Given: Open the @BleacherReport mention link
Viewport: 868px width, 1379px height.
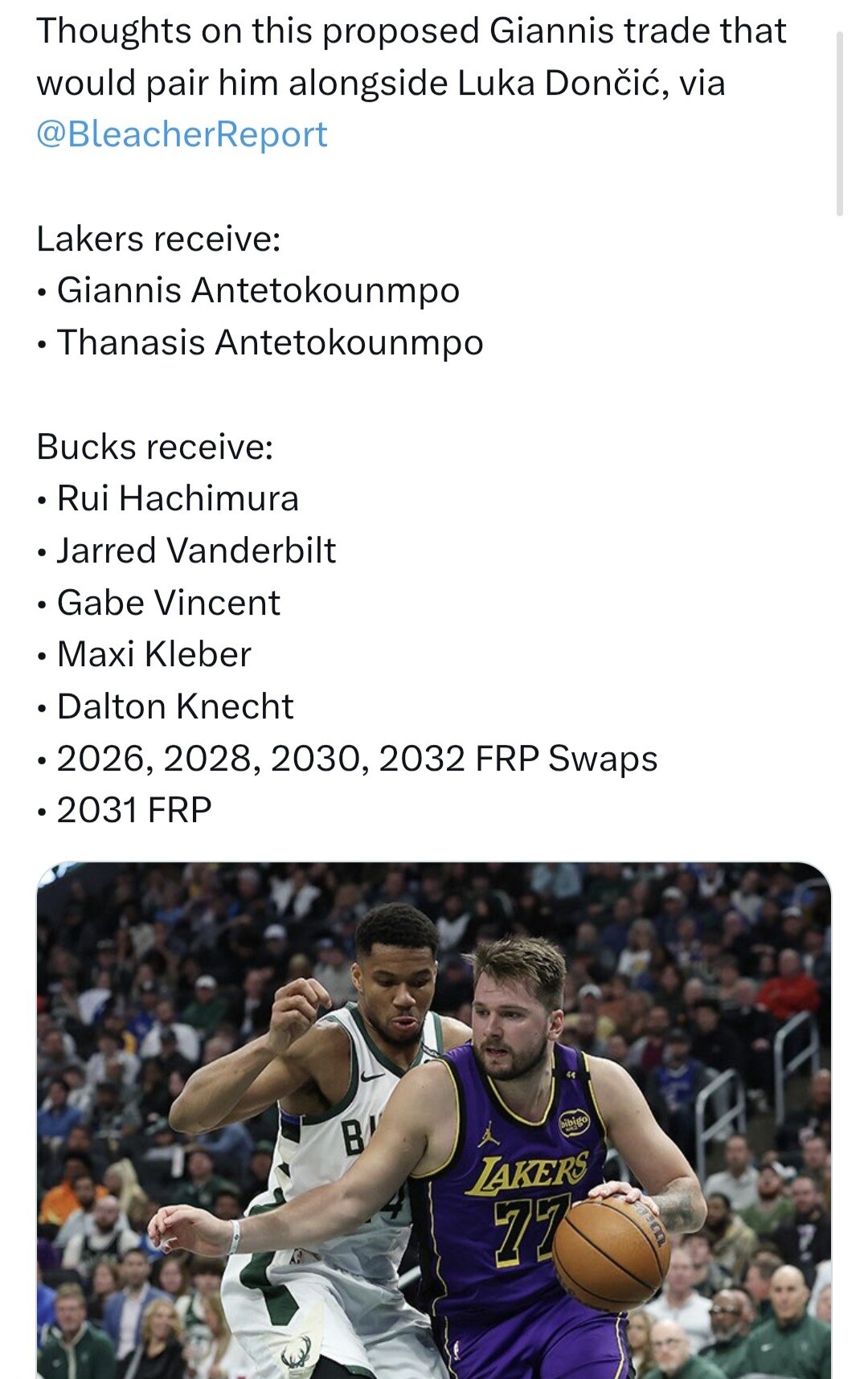Looking at the screenshot, I should coord(182,134).
